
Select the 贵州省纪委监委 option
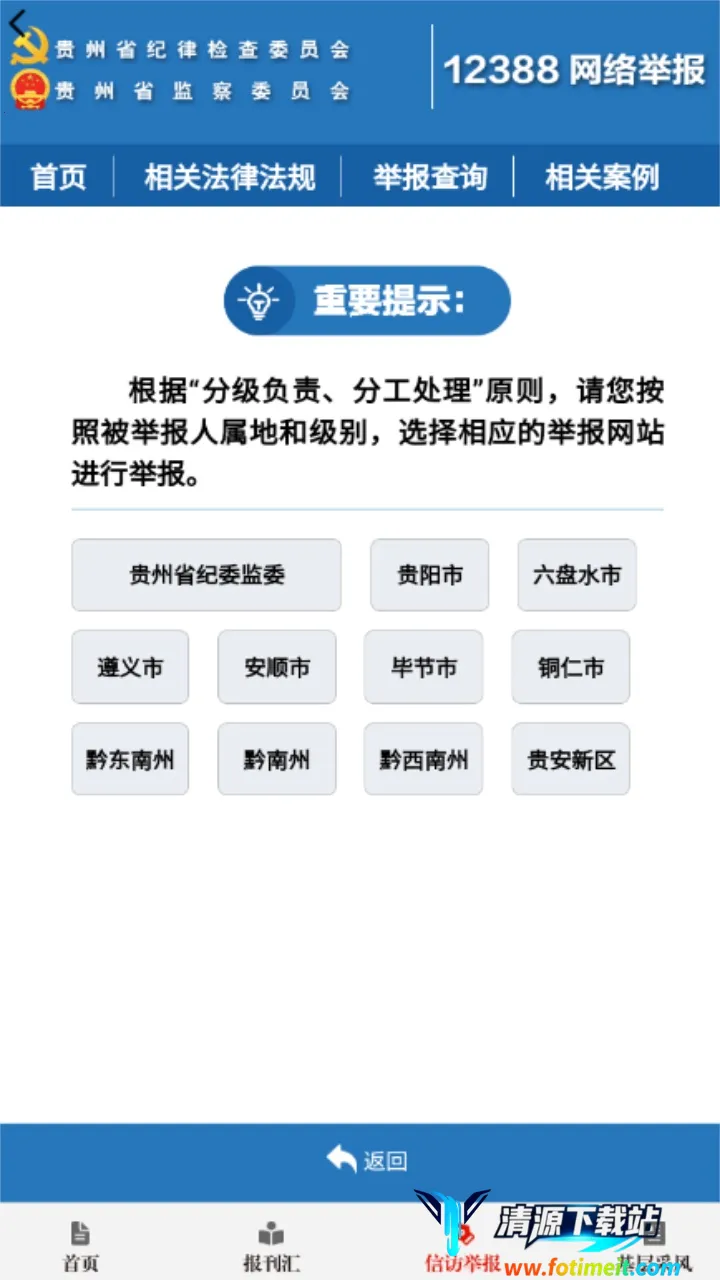click(x=206, y=575)
